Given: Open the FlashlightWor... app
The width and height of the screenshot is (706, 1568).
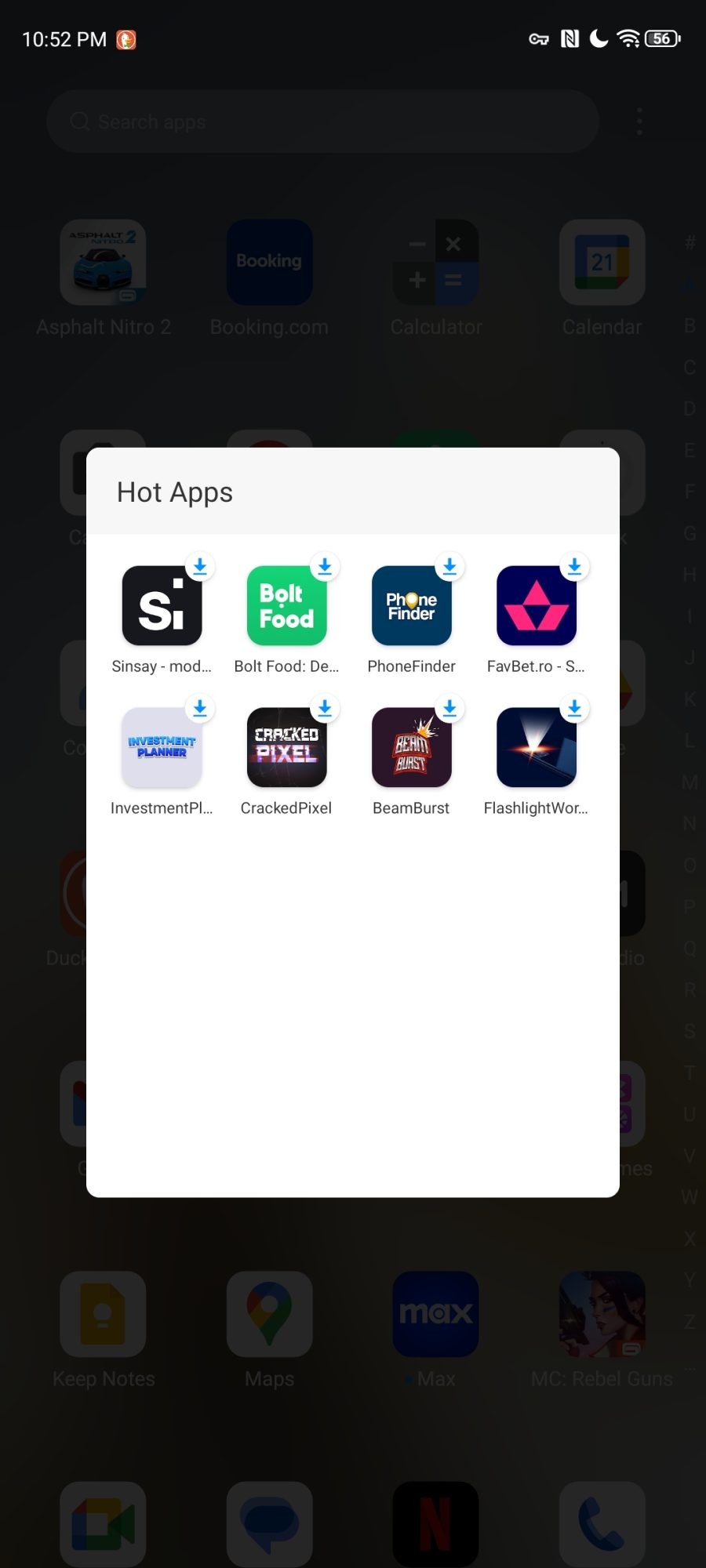Looking at the screenshot, I should [536, 748].
